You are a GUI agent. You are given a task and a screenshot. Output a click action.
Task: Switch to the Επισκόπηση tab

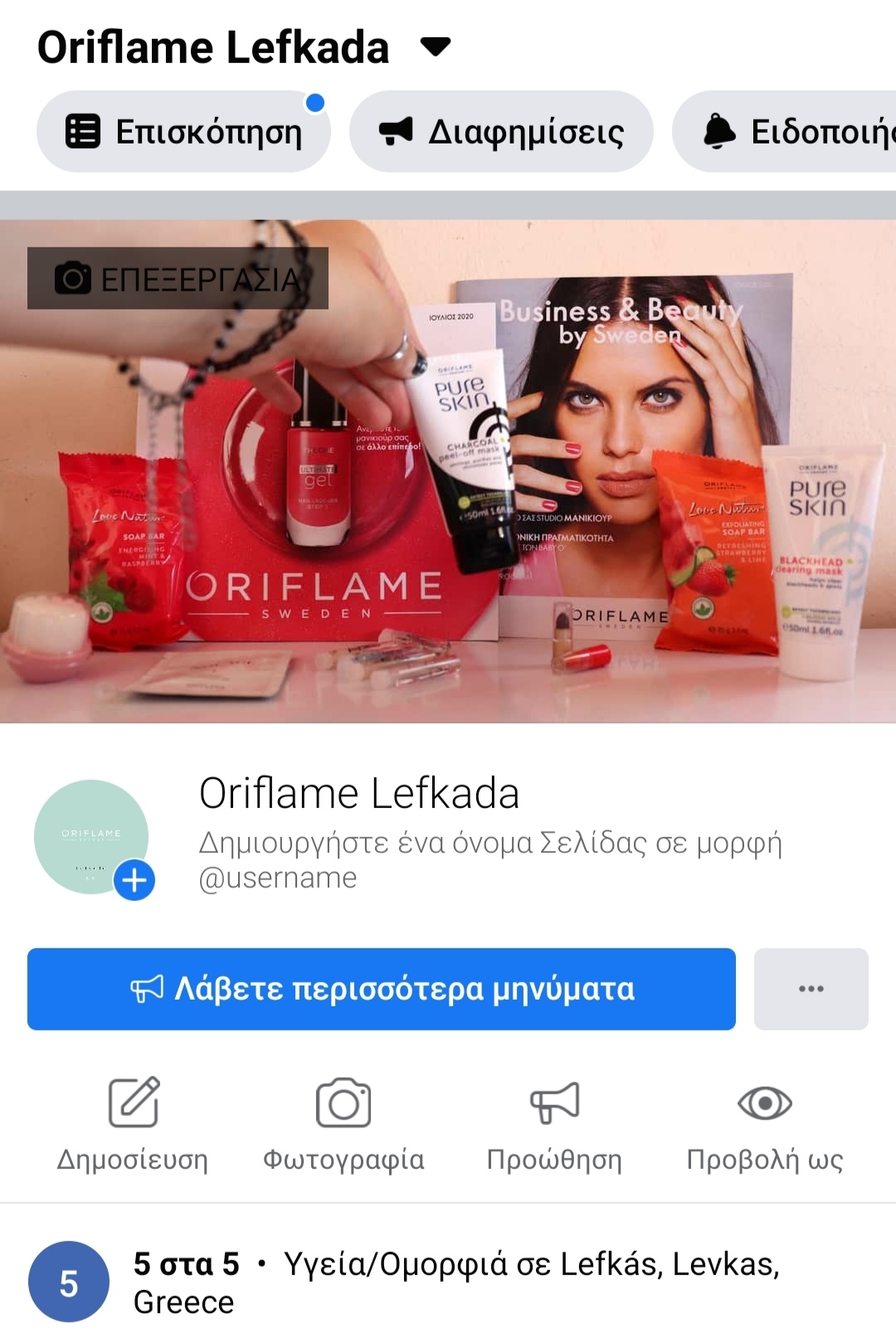point(183,132)
